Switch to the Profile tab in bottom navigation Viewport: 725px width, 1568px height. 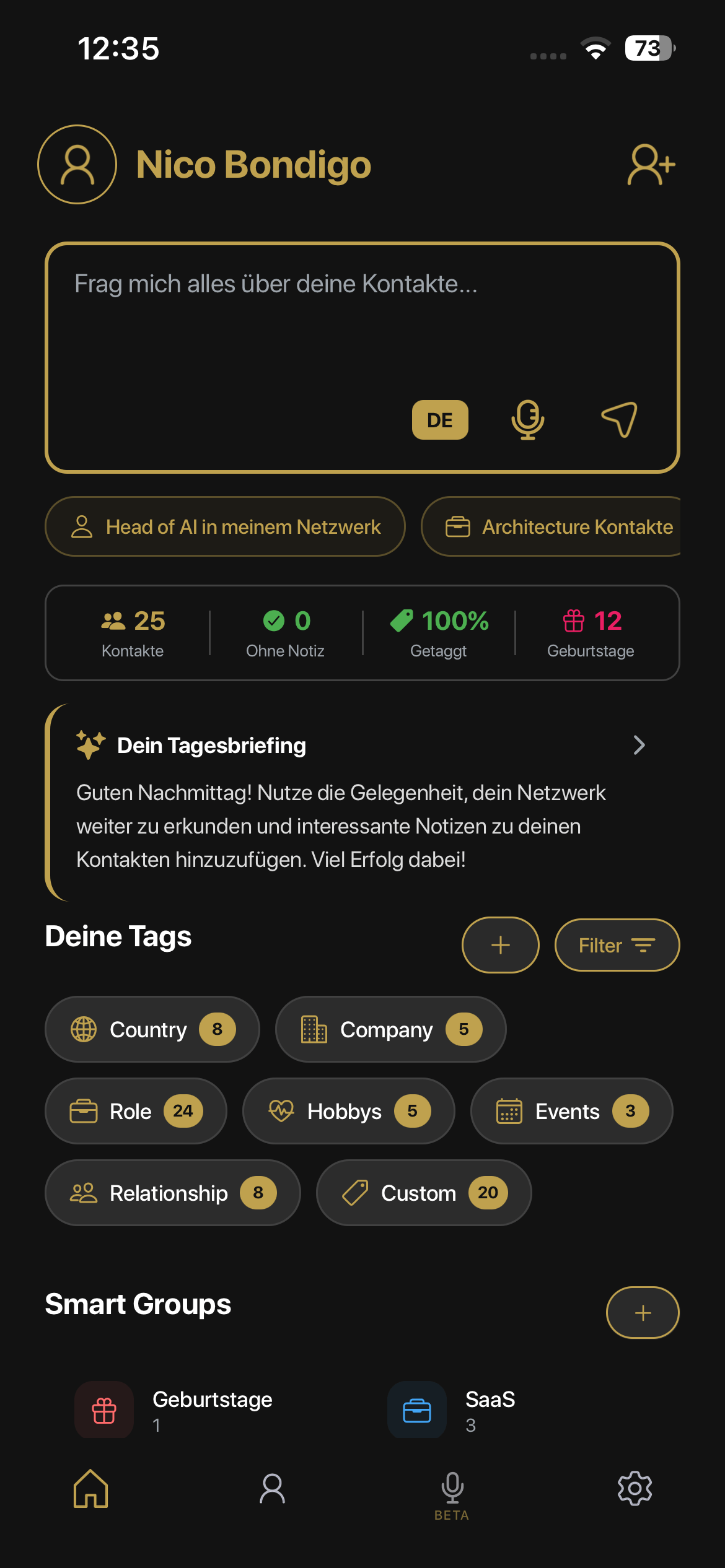(x=271, y=1491)
